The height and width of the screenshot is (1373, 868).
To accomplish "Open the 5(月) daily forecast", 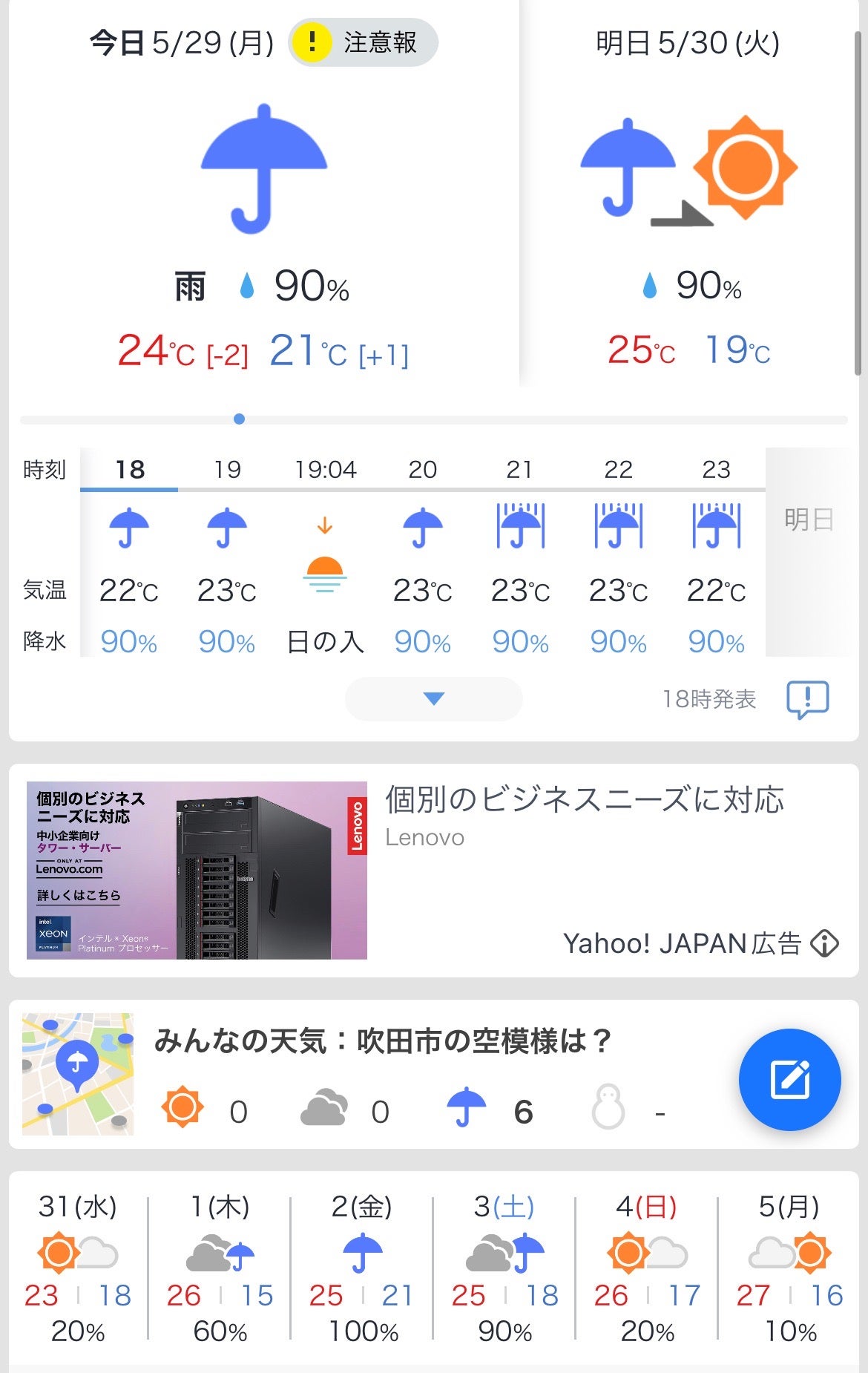I will pyautogui.click(x=789, y=1268).
